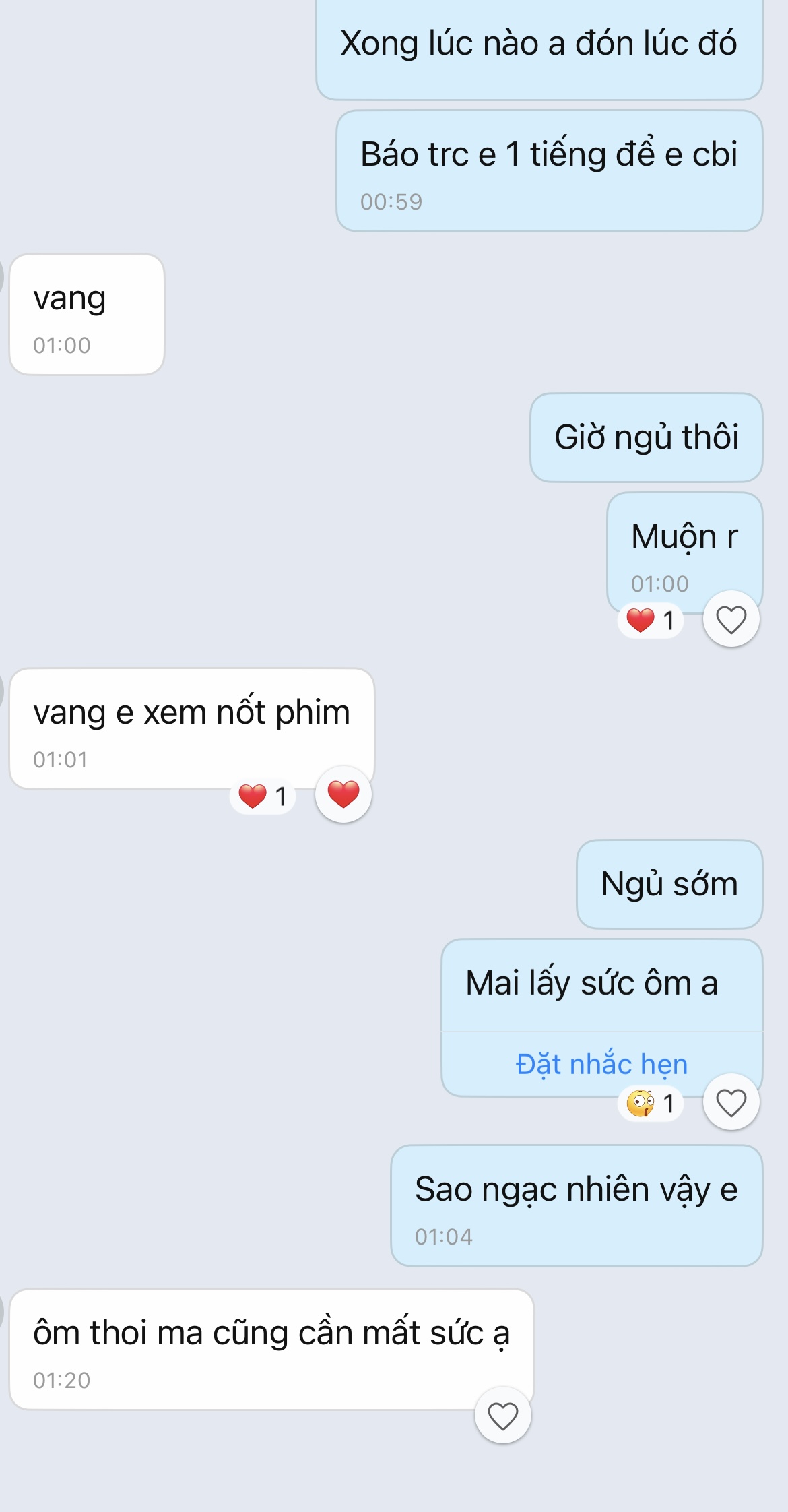The height and width of the screenshot is (1512, 788).
Task: Toggle the red heart on "vang e xem nốt phim"
Action: pos(343,794)
